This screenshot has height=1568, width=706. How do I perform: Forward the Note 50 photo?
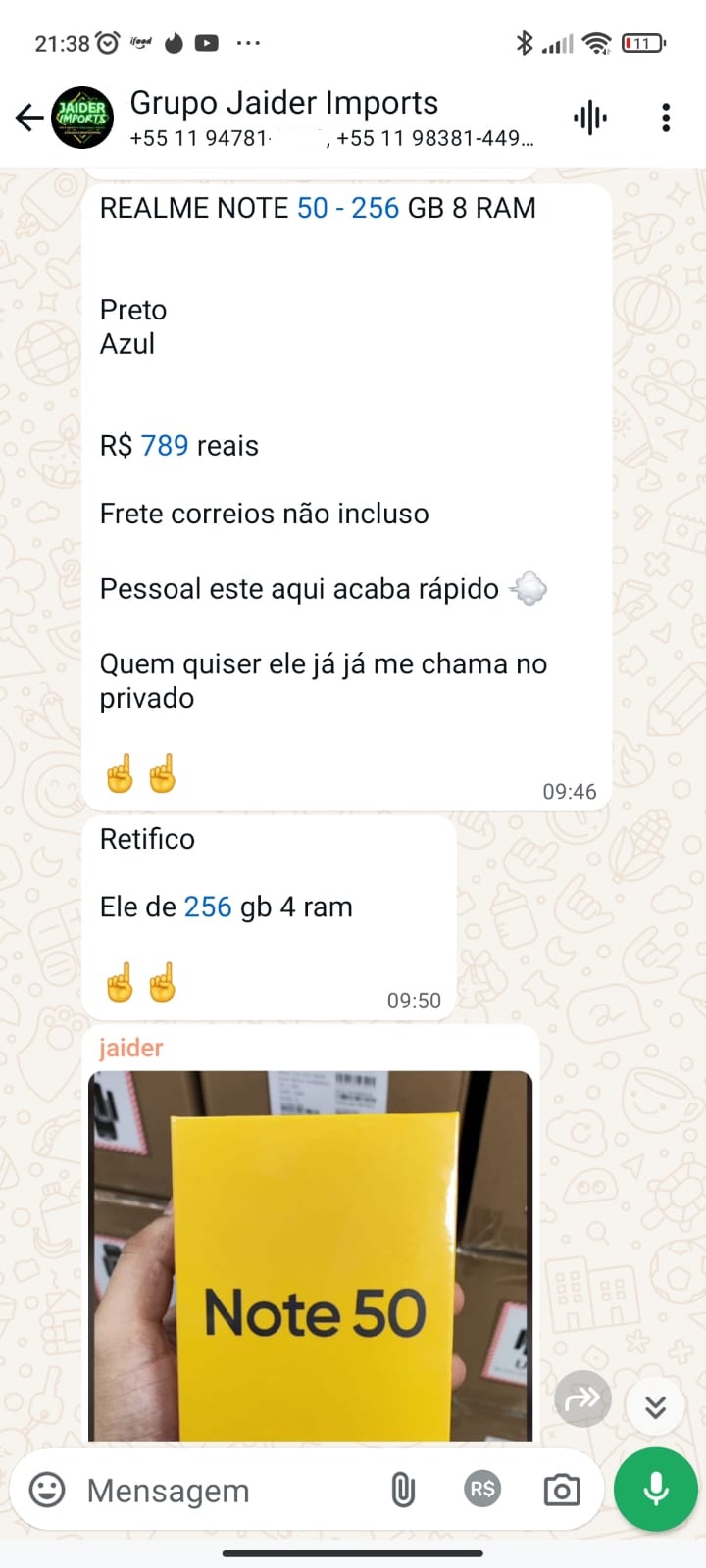(x=582, y=1398)
